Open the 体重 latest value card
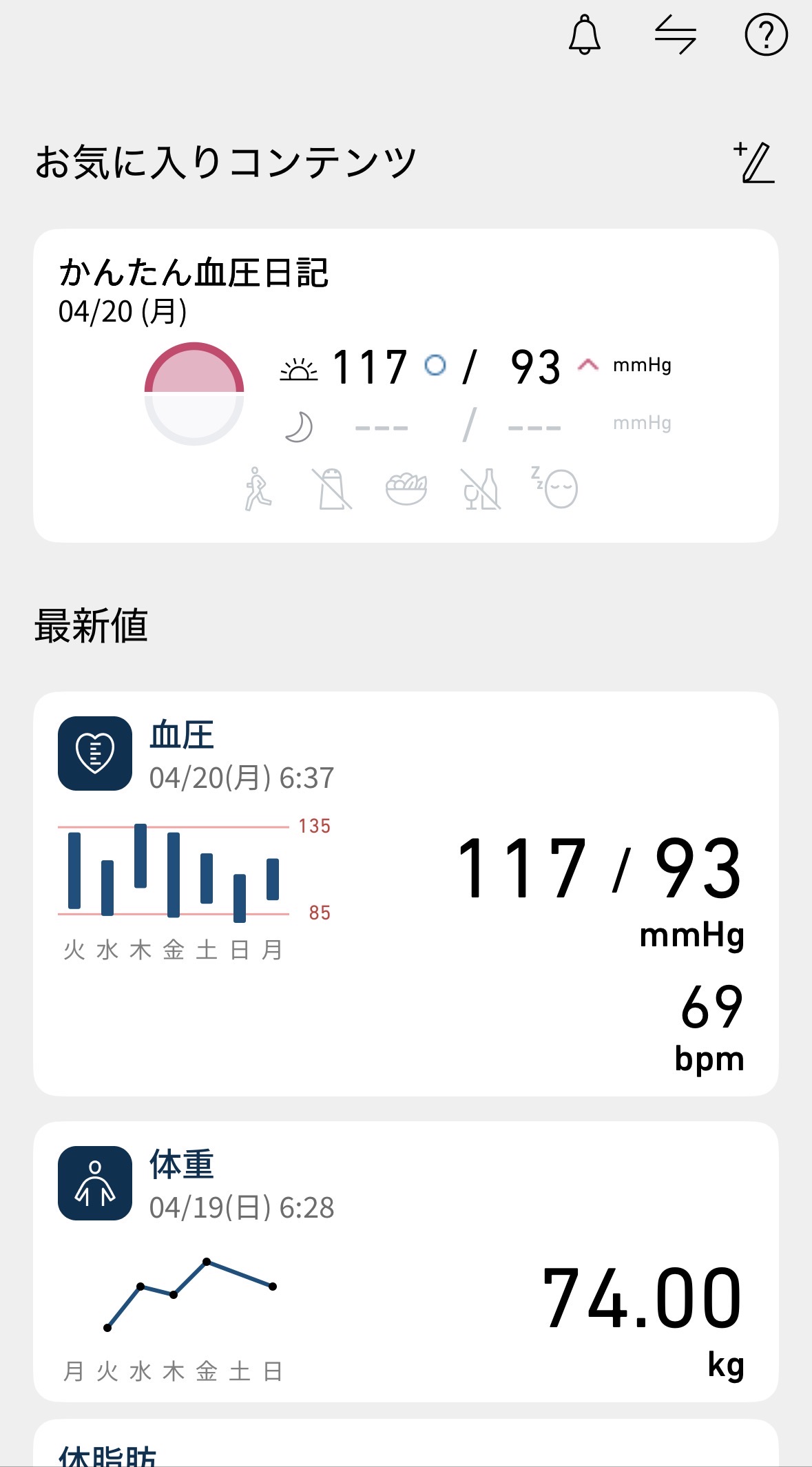 click(x=406, y=1261)
